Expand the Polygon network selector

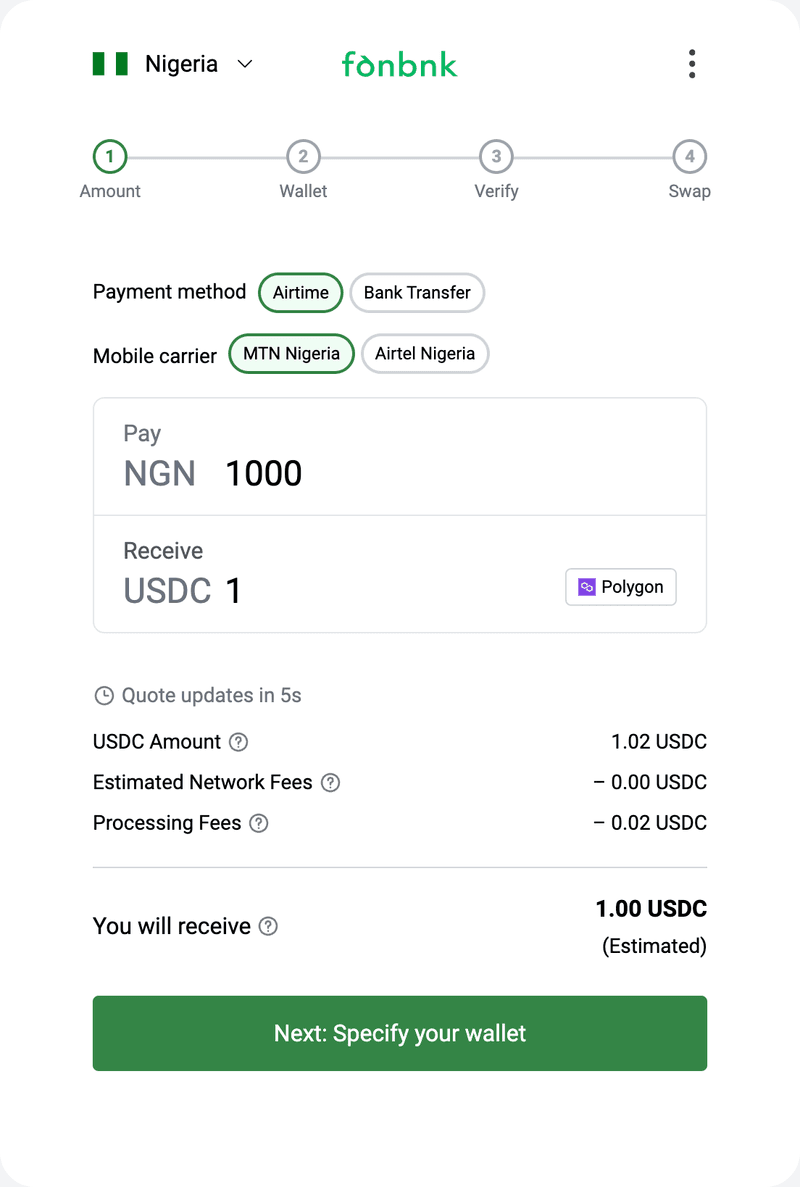620,587
